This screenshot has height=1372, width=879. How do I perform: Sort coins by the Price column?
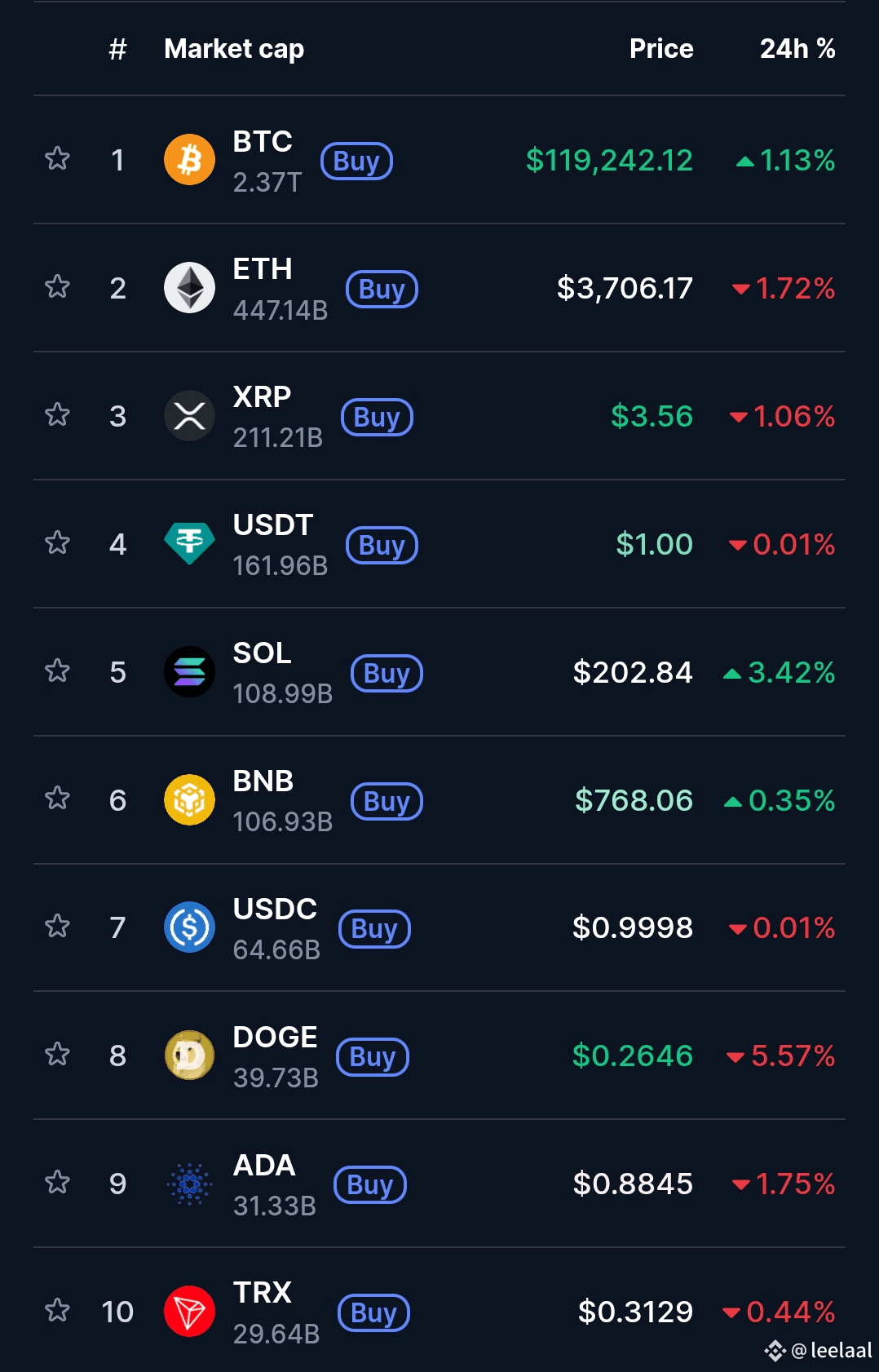point(660,49)
